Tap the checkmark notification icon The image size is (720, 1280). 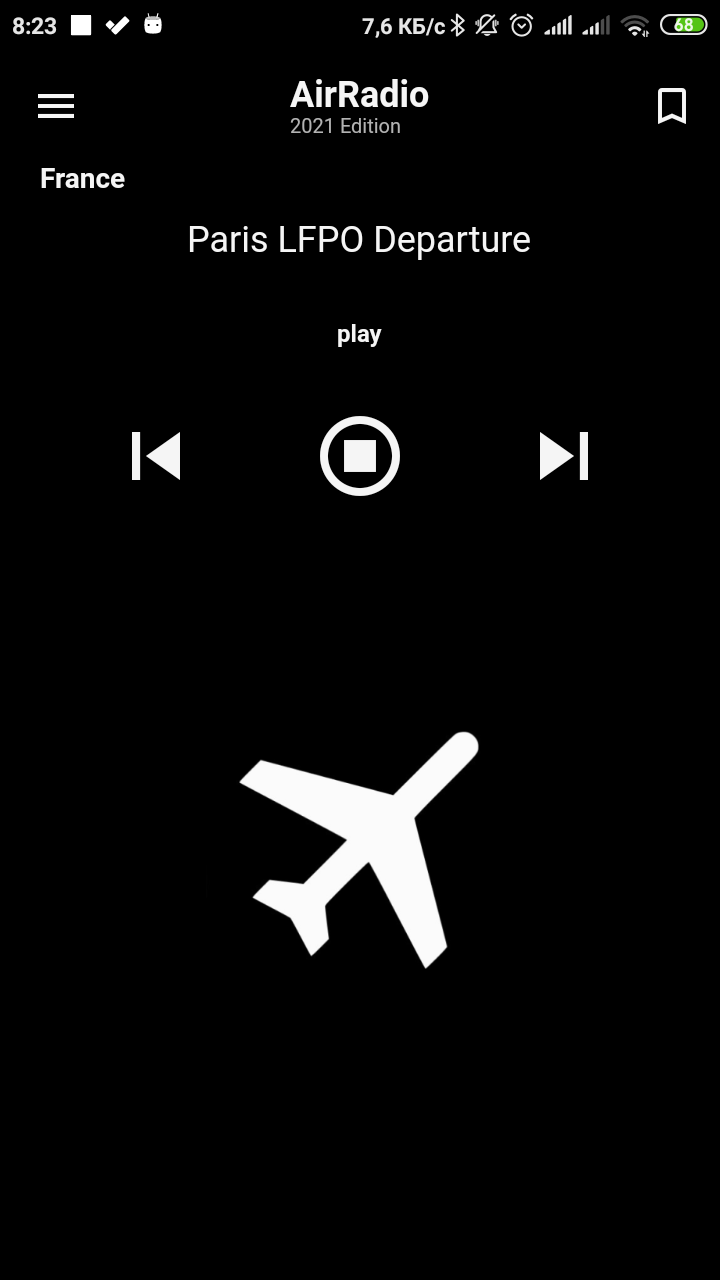click(117, 25)
